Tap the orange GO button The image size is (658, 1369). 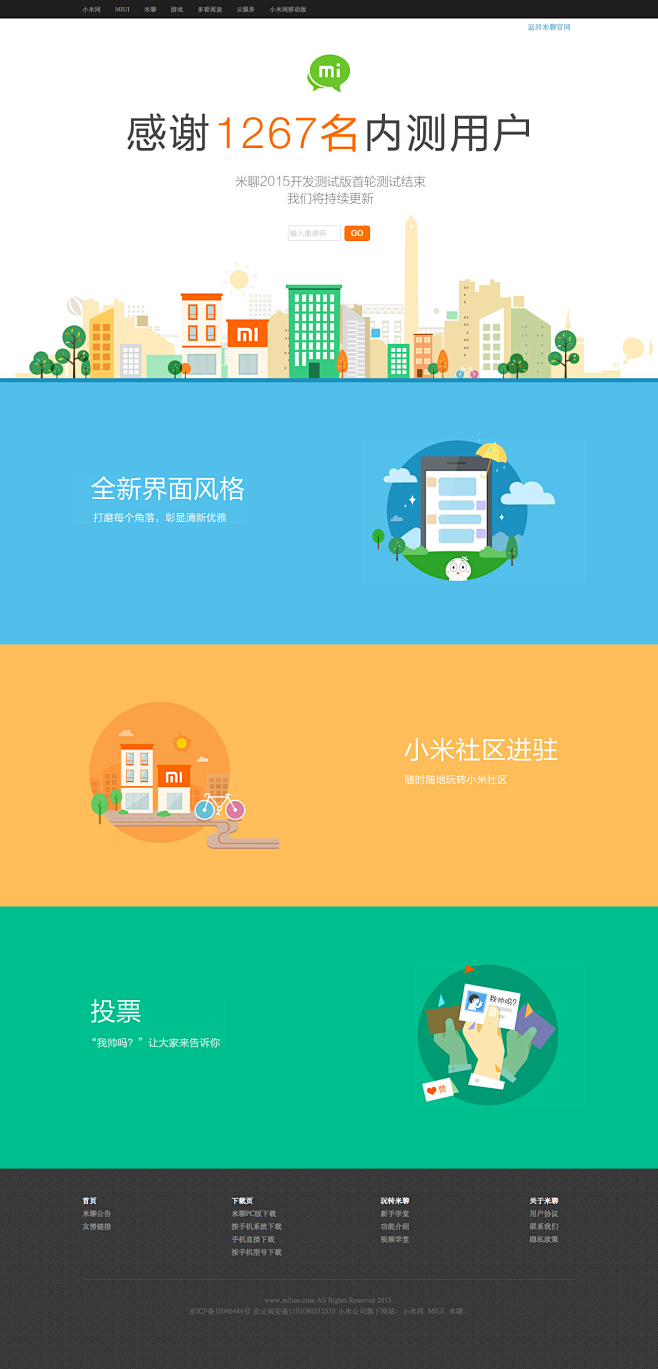[357, 233]
